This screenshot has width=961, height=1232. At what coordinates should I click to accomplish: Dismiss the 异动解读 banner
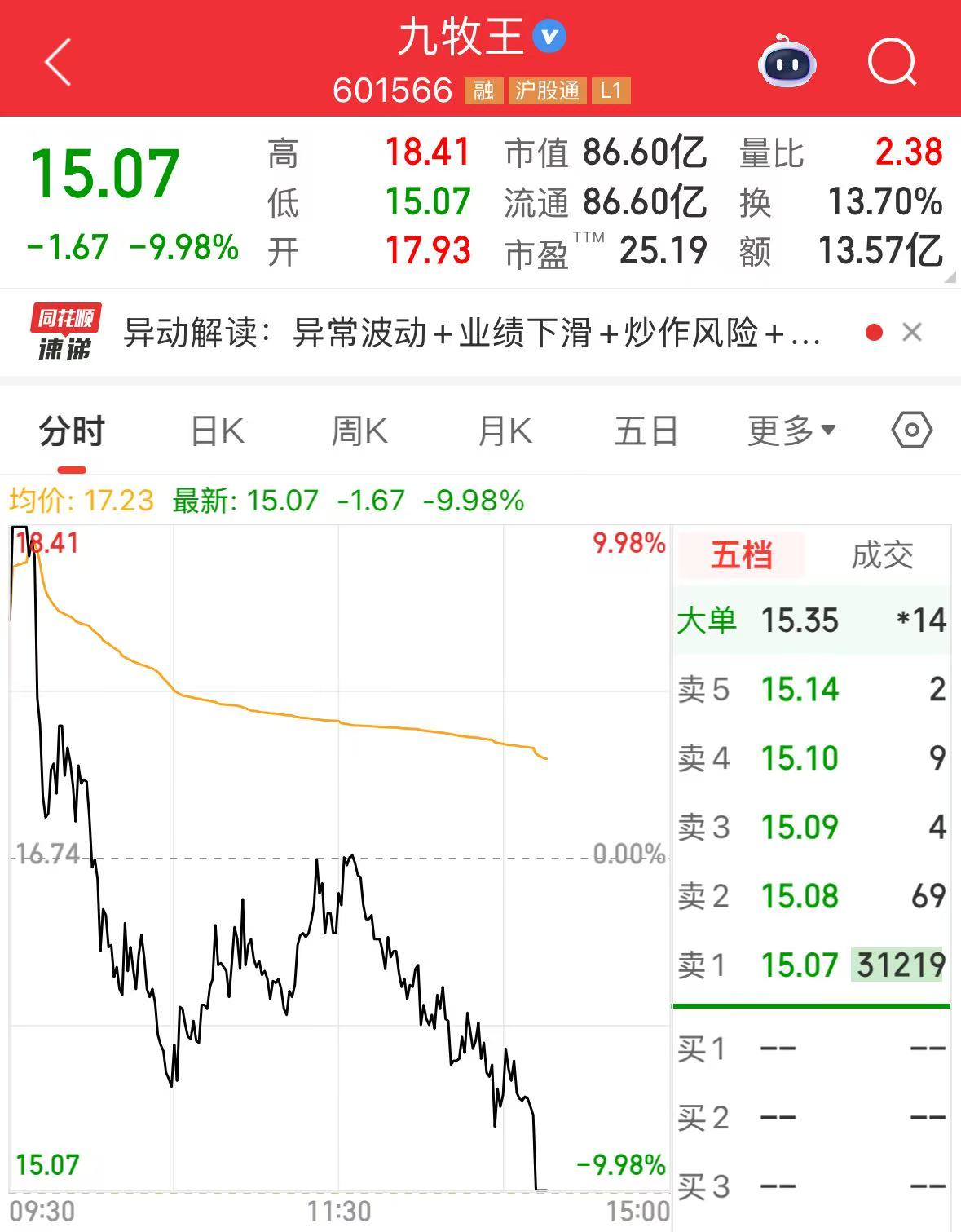(x=912, y=333)
